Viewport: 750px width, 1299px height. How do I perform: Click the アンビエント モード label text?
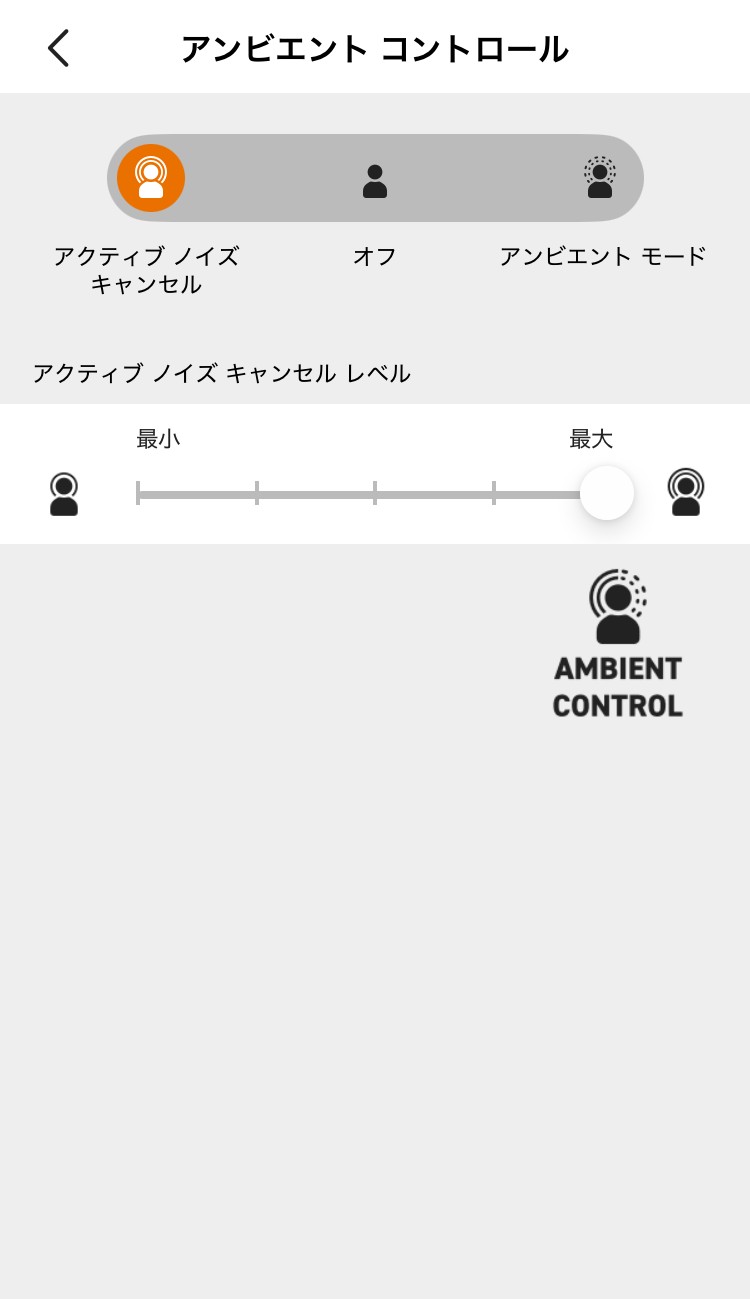[x=604, y=256]
